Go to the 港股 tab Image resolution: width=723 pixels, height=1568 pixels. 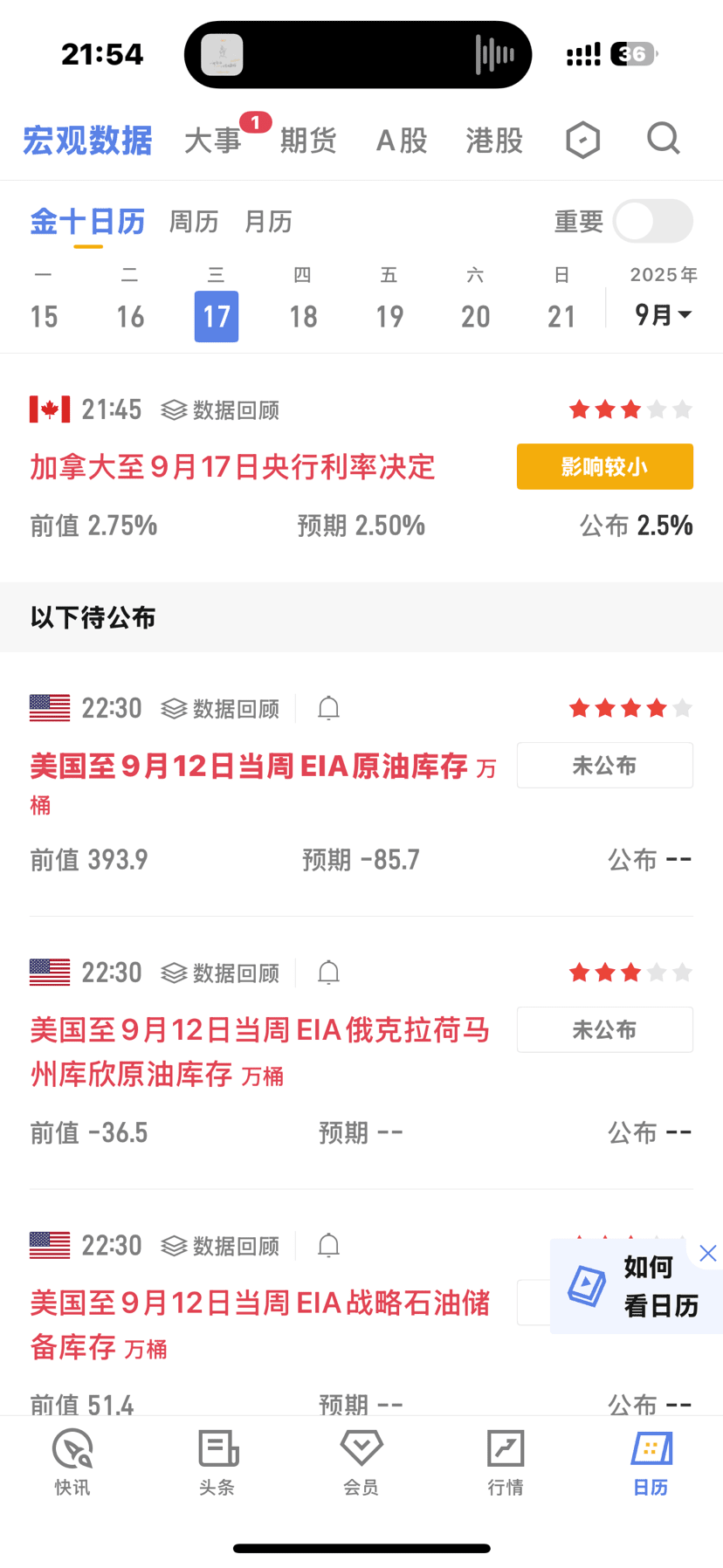[494, 140]
